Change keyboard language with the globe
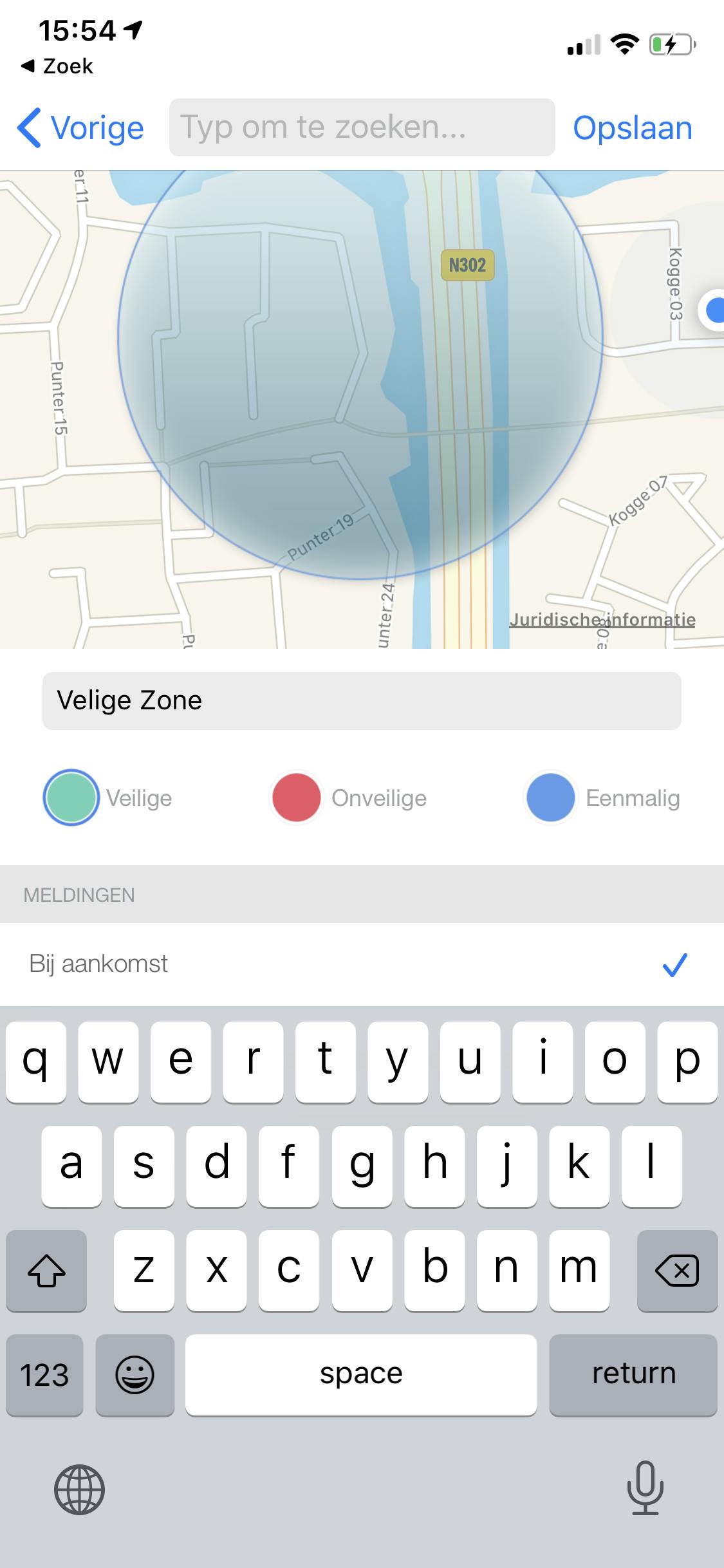This screenshot has width=724, height=1568. (79, 1489)
